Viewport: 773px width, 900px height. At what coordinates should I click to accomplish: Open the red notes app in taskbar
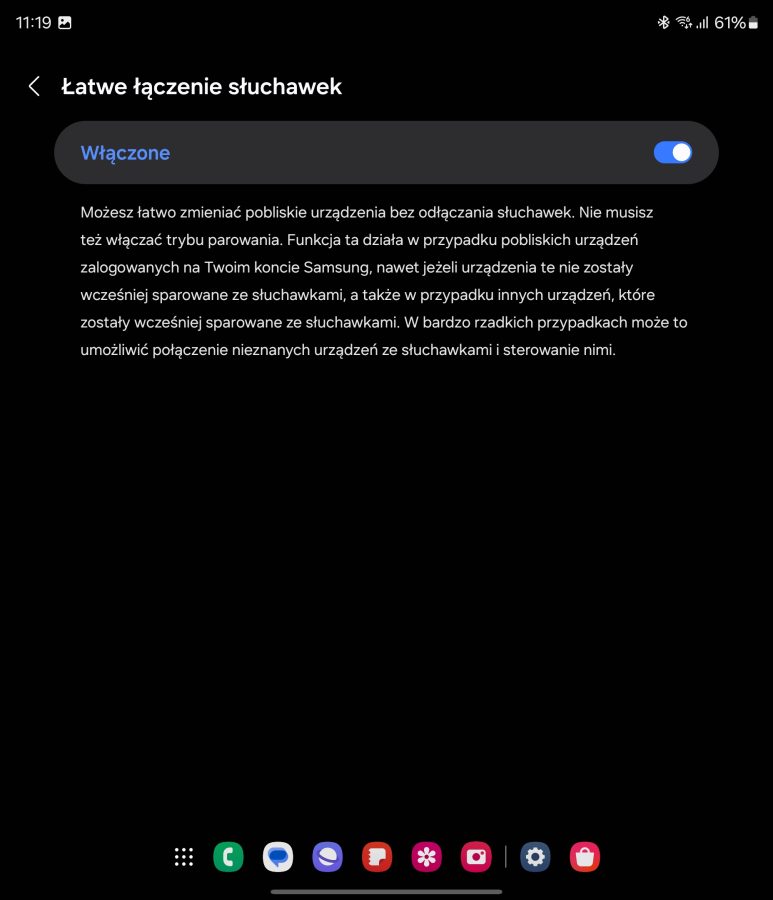tap(377, 857)
